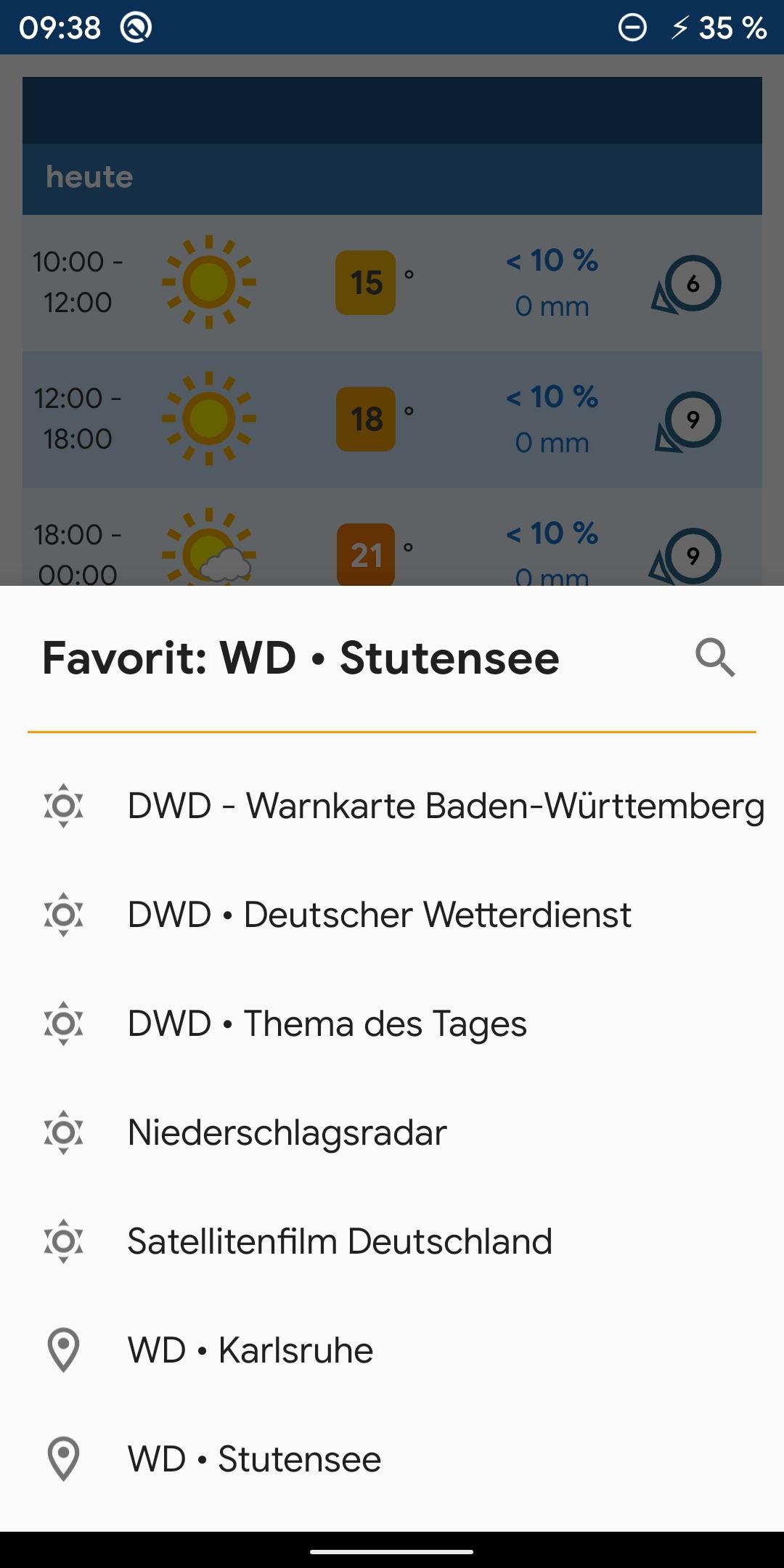784x1568 pixels.
Task: Select DWD • Deutscher Wetterdienst
Action: coord(379,915)
